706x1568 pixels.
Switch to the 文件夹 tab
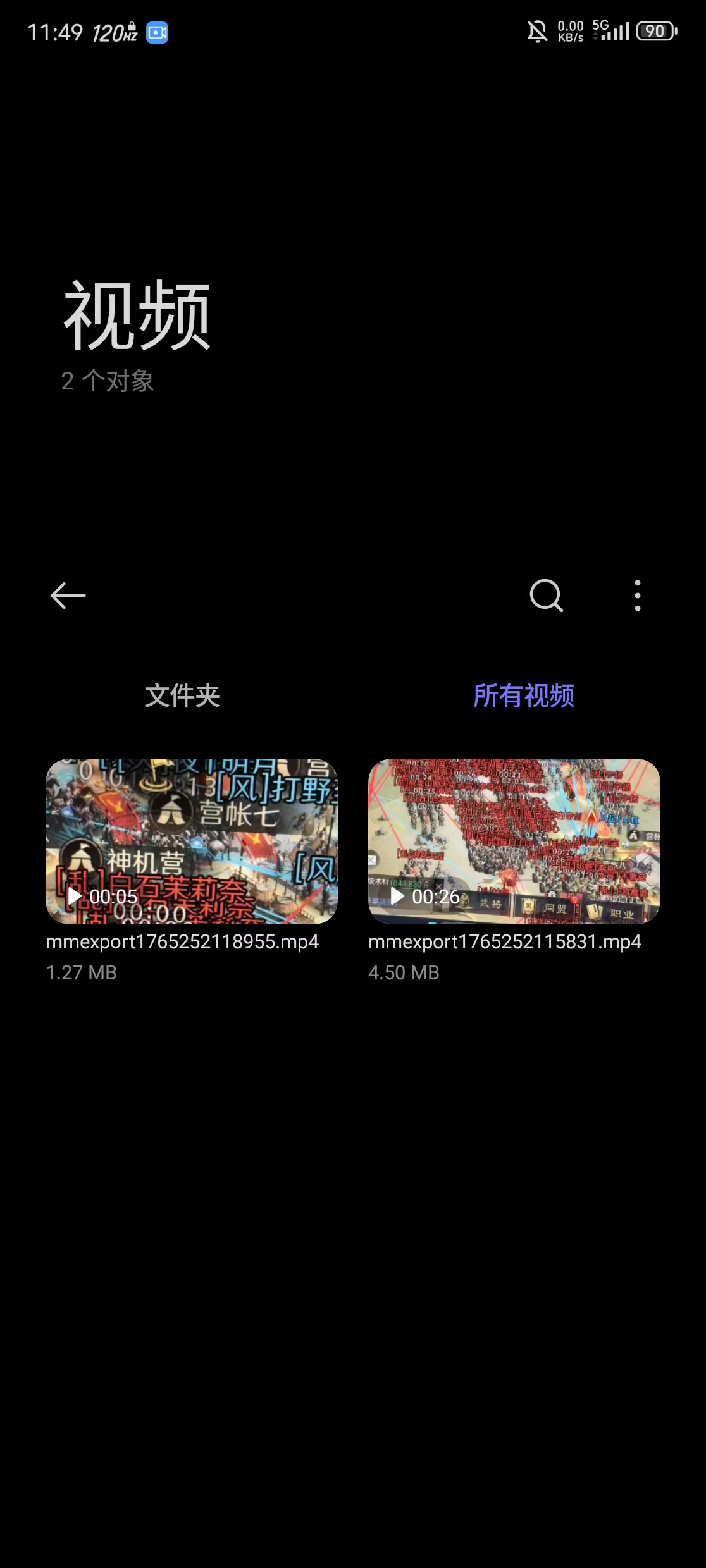(182, 696)
